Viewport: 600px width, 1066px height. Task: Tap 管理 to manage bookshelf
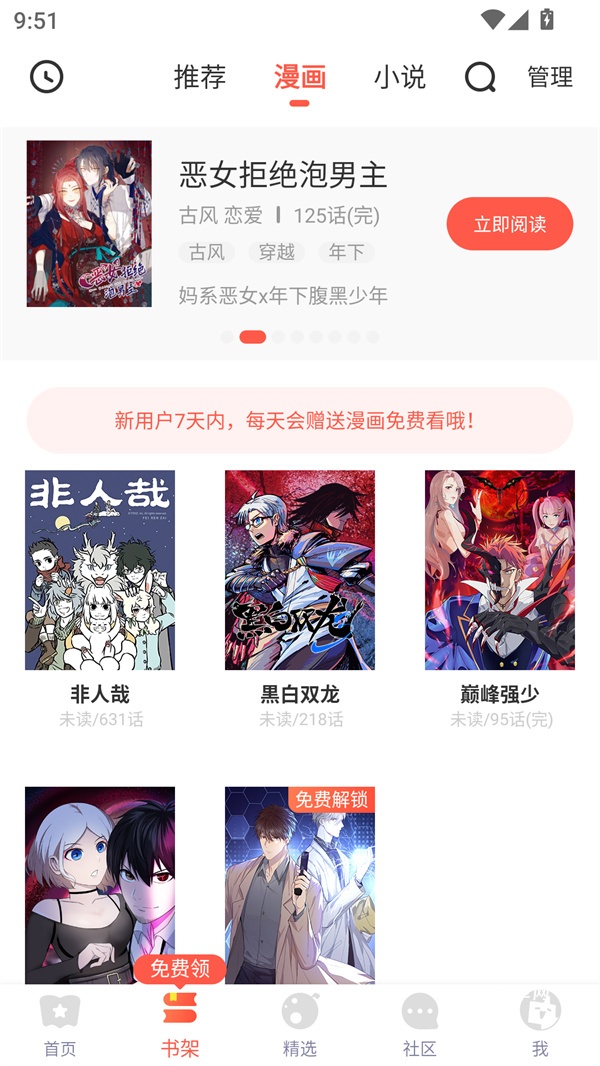click(550, 77)
